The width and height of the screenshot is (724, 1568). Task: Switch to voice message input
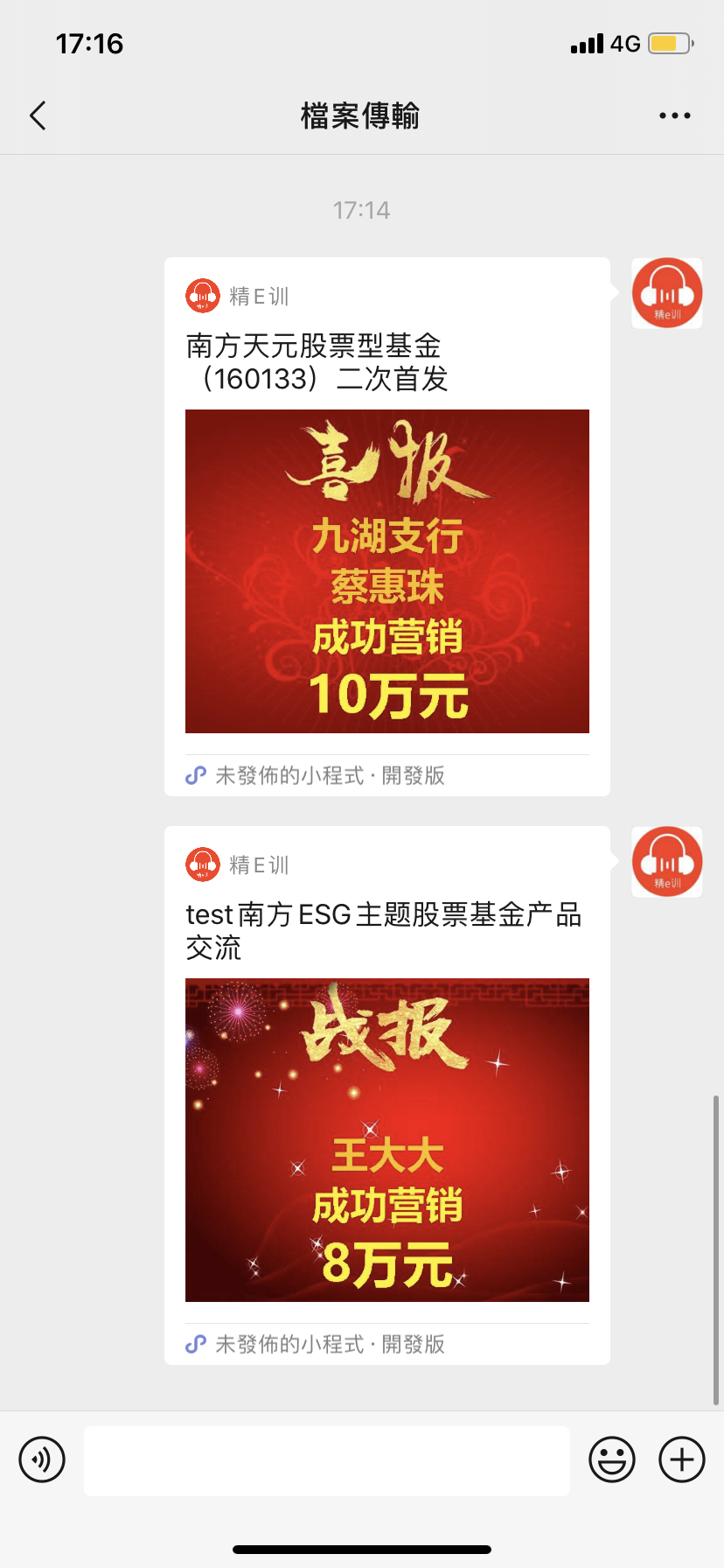coord(42,1459)
